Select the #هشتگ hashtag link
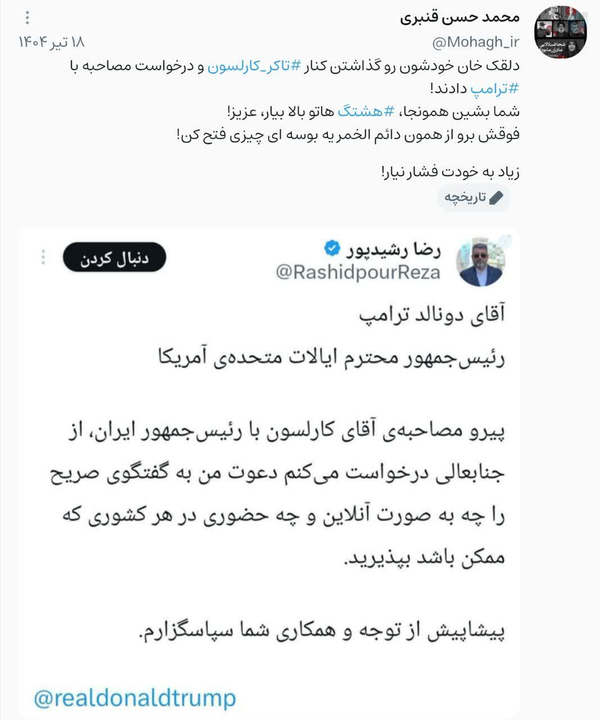This screenshot has height=720, width=600. tap(366, 112)
